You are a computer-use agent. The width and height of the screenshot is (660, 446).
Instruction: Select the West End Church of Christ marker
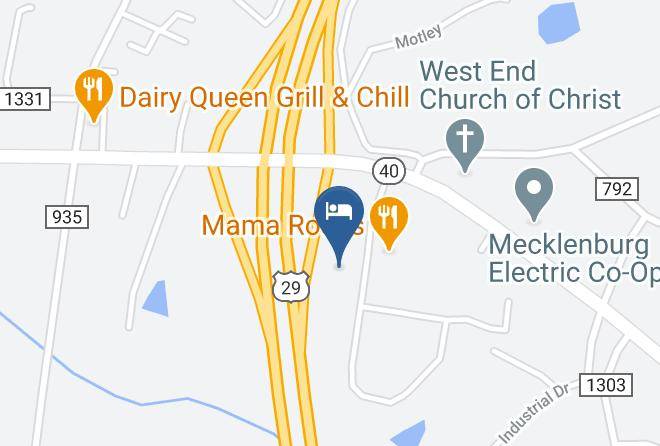coord(465,145)
